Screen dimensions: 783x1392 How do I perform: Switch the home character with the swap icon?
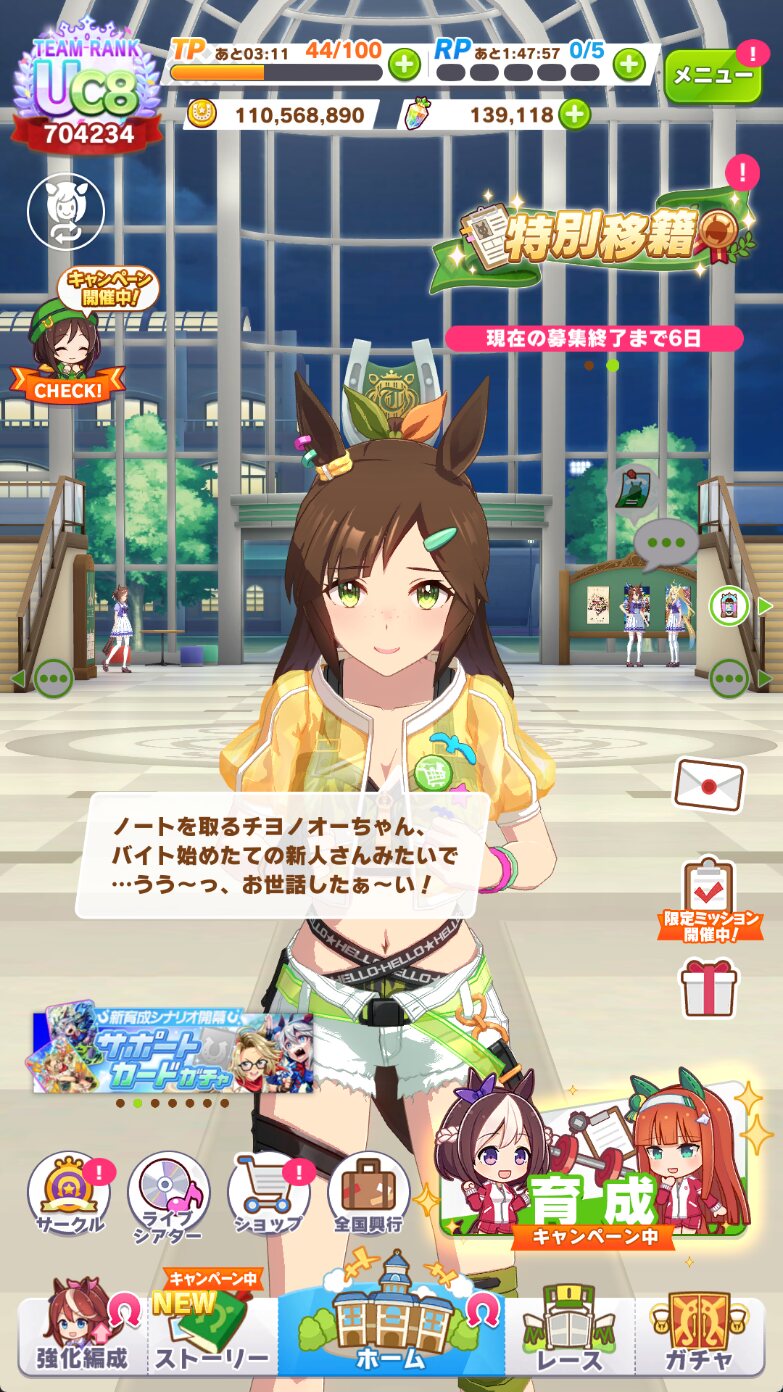65,210
